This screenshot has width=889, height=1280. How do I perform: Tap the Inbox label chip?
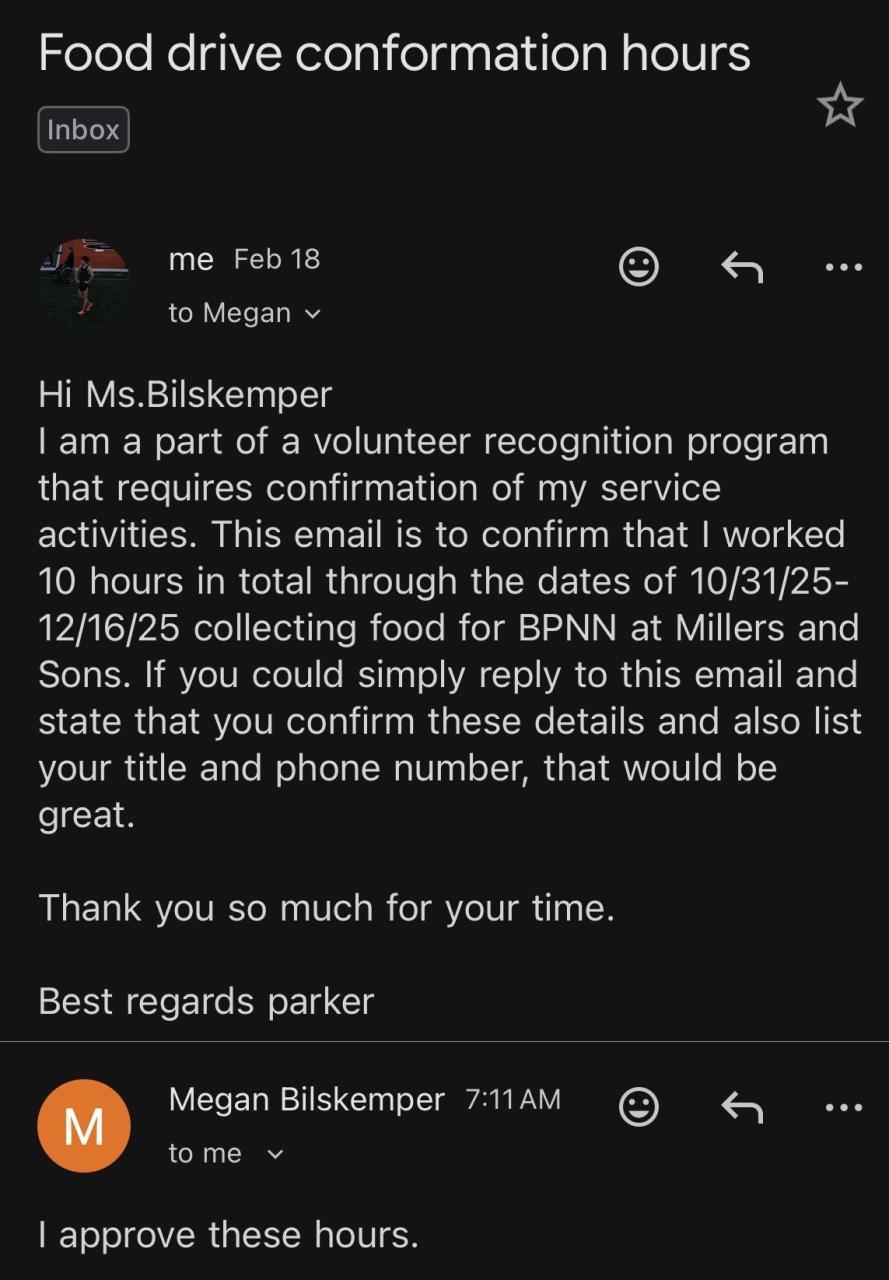[83, 130]
